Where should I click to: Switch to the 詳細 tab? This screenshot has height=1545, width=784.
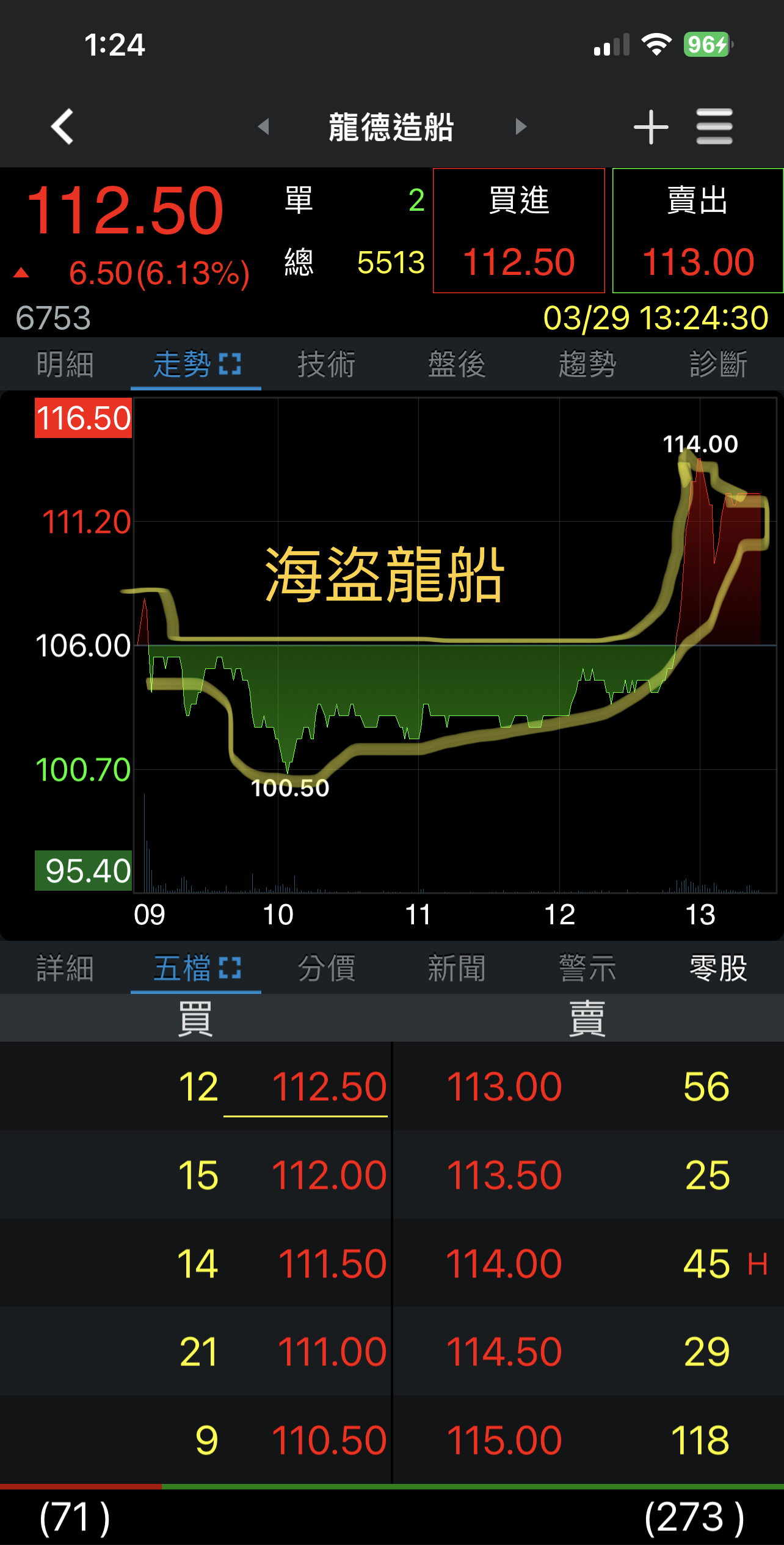pos(65,968)
